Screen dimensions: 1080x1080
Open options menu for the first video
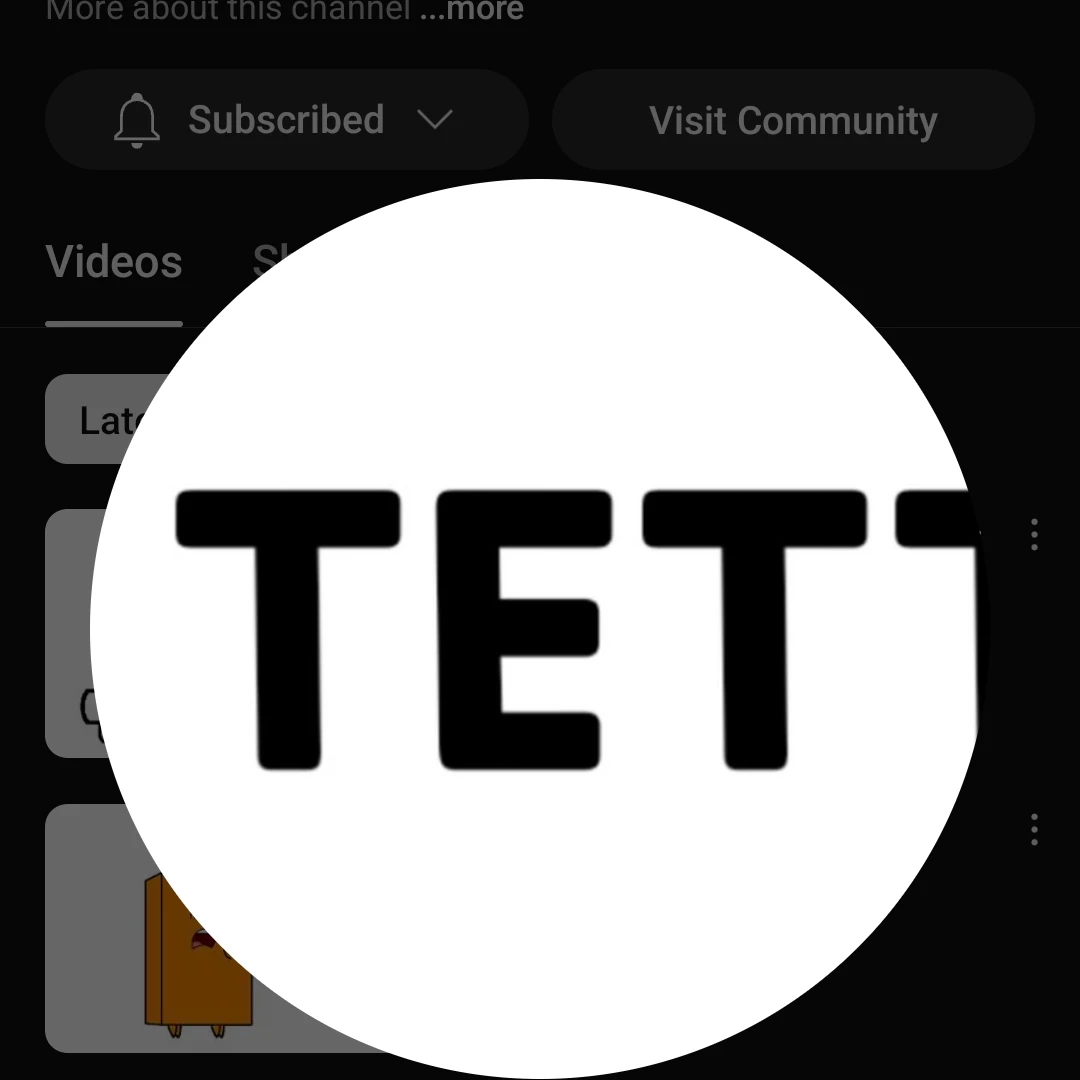coord(1034,534)
